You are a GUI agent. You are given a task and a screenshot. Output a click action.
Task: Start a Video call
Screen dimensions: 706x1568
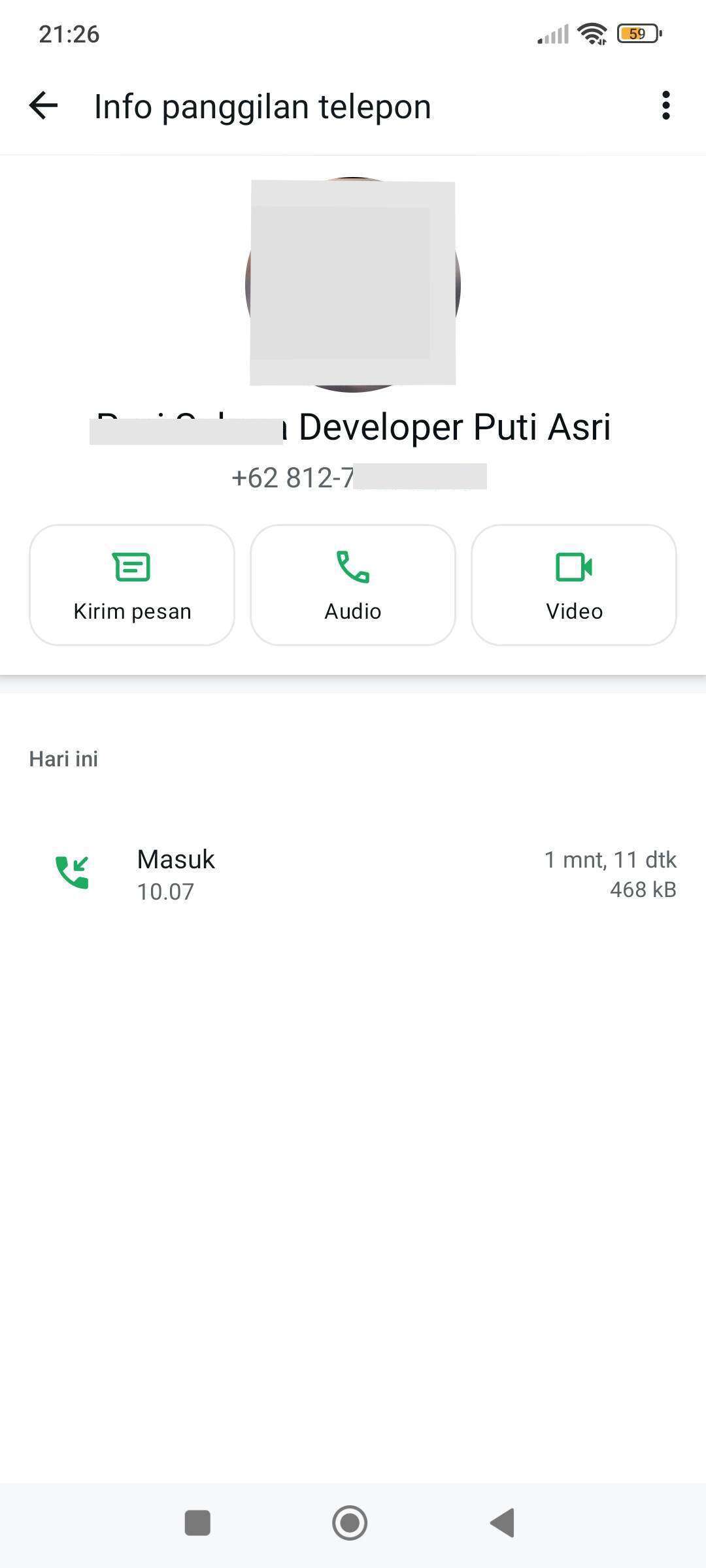click(574, 585)
